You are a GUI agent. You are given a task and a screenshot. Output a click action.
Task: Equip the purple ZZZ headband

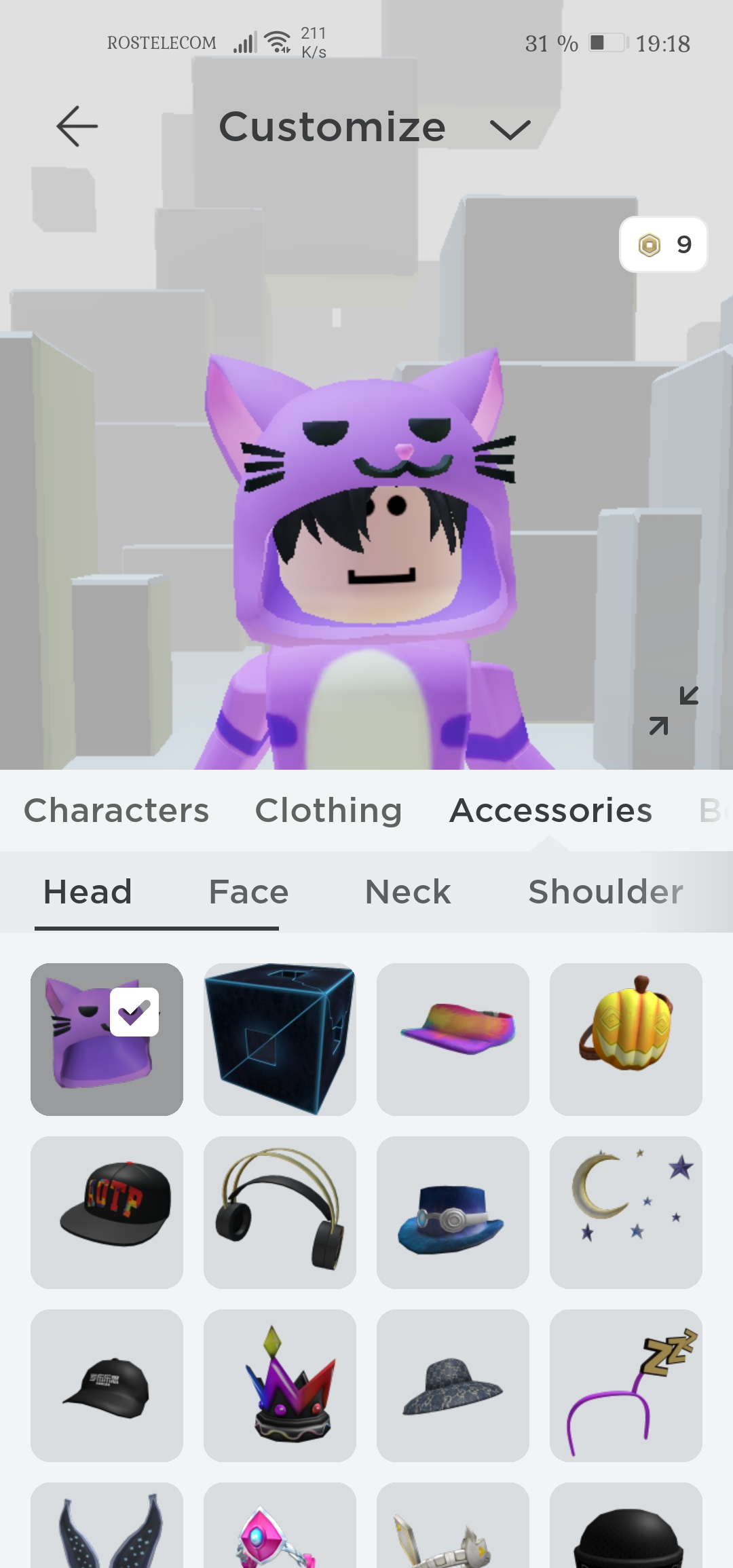click(x=626, y=1385)
